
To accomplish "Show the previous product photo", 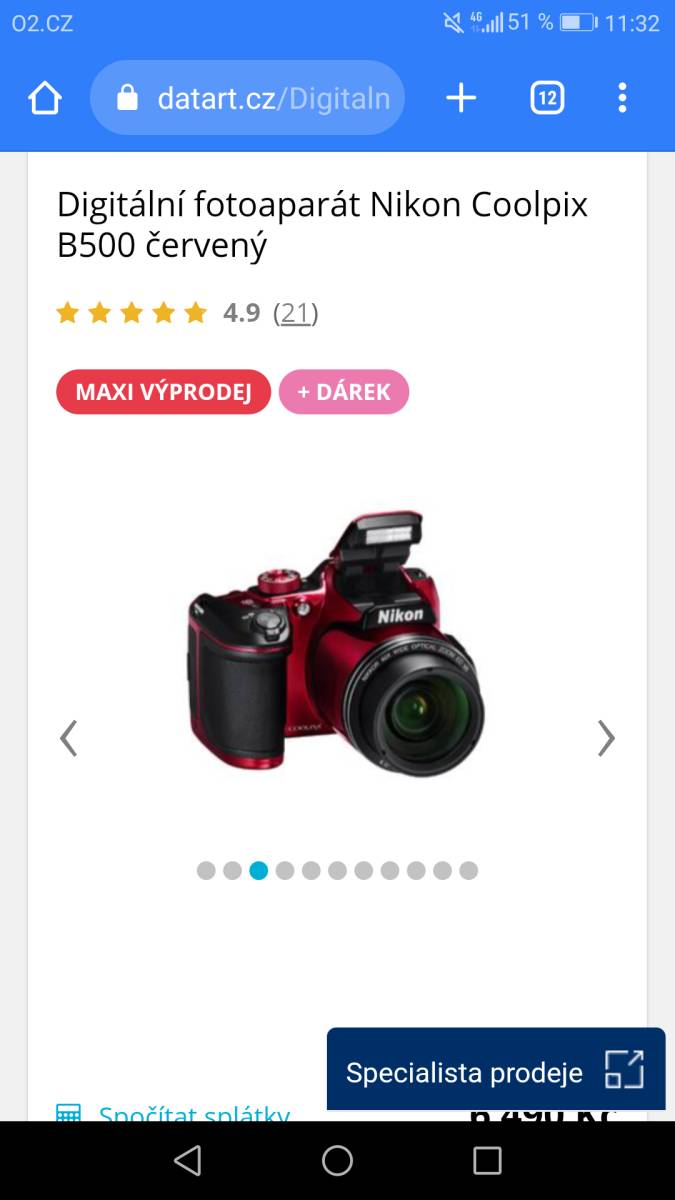I will coord(68,738).
